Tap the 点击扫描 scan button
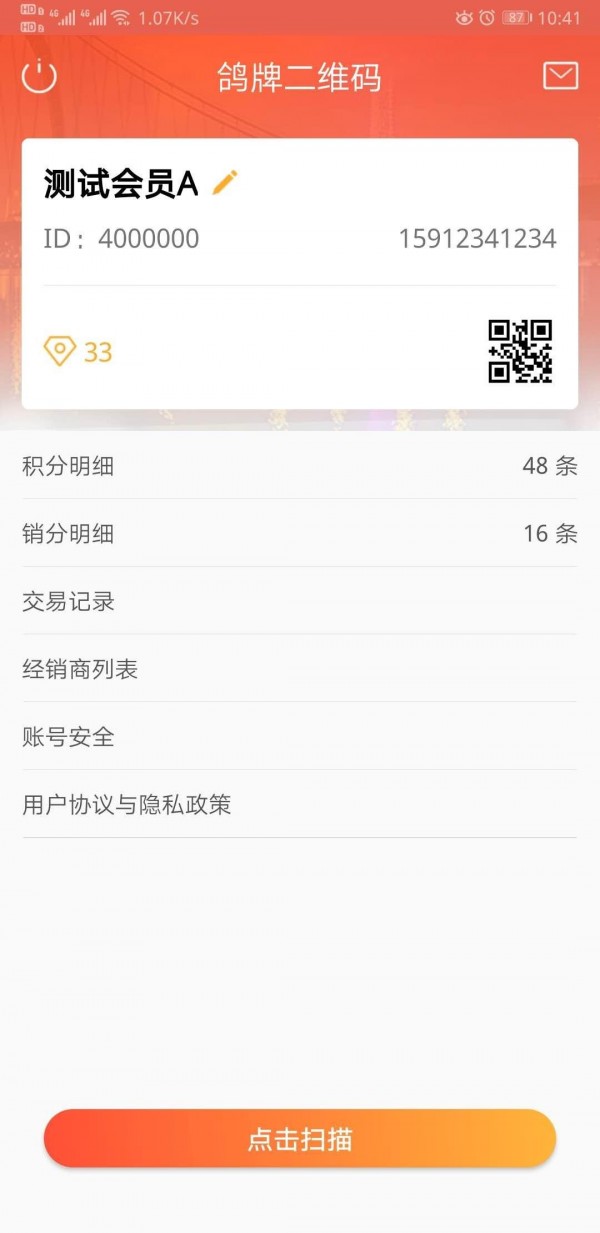The height and width of the screenshot is (1233, 600). click(x=300, y=1139)
